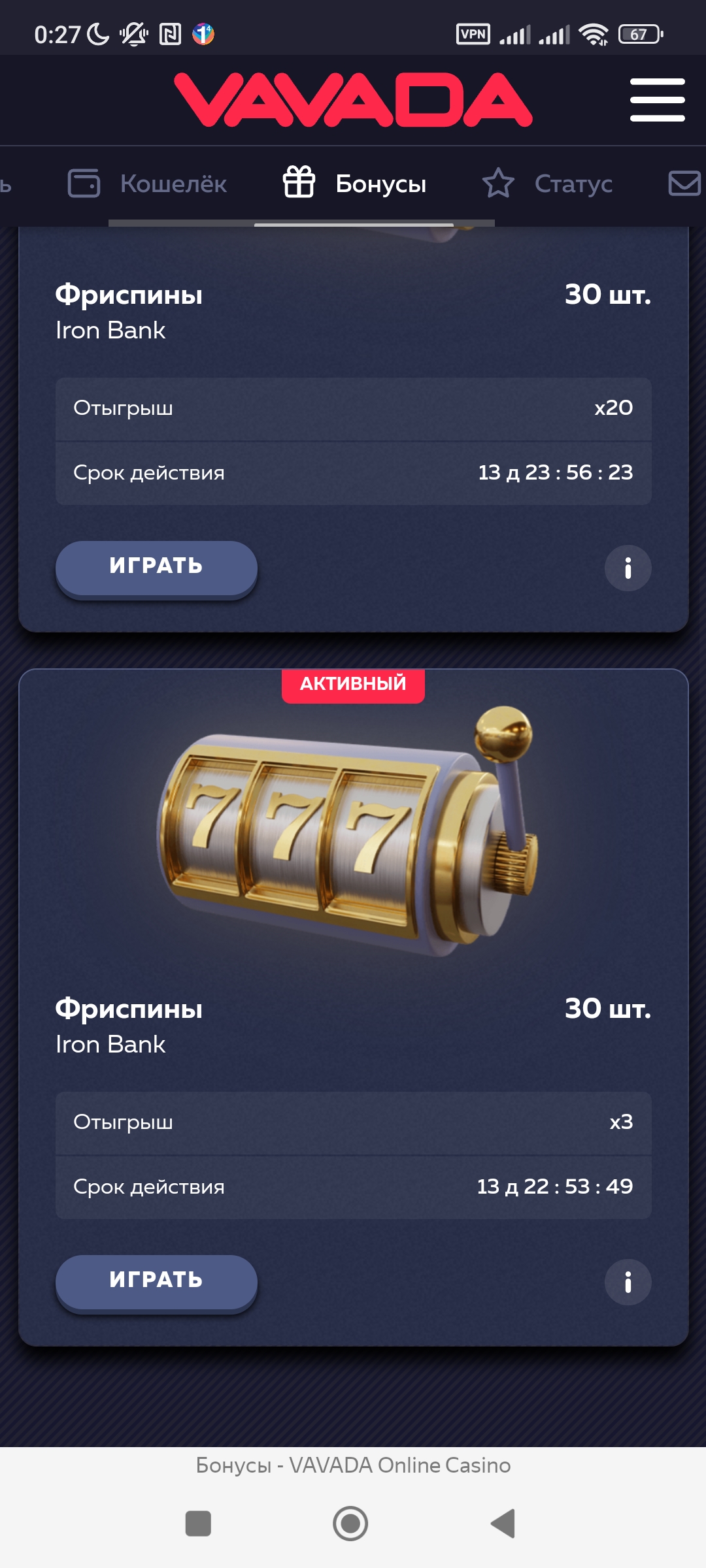Screen dimensions: 706x1568
Task: Play the active x3 freespins bonus
Action: pyautogui.click(x=156, y=1281)
